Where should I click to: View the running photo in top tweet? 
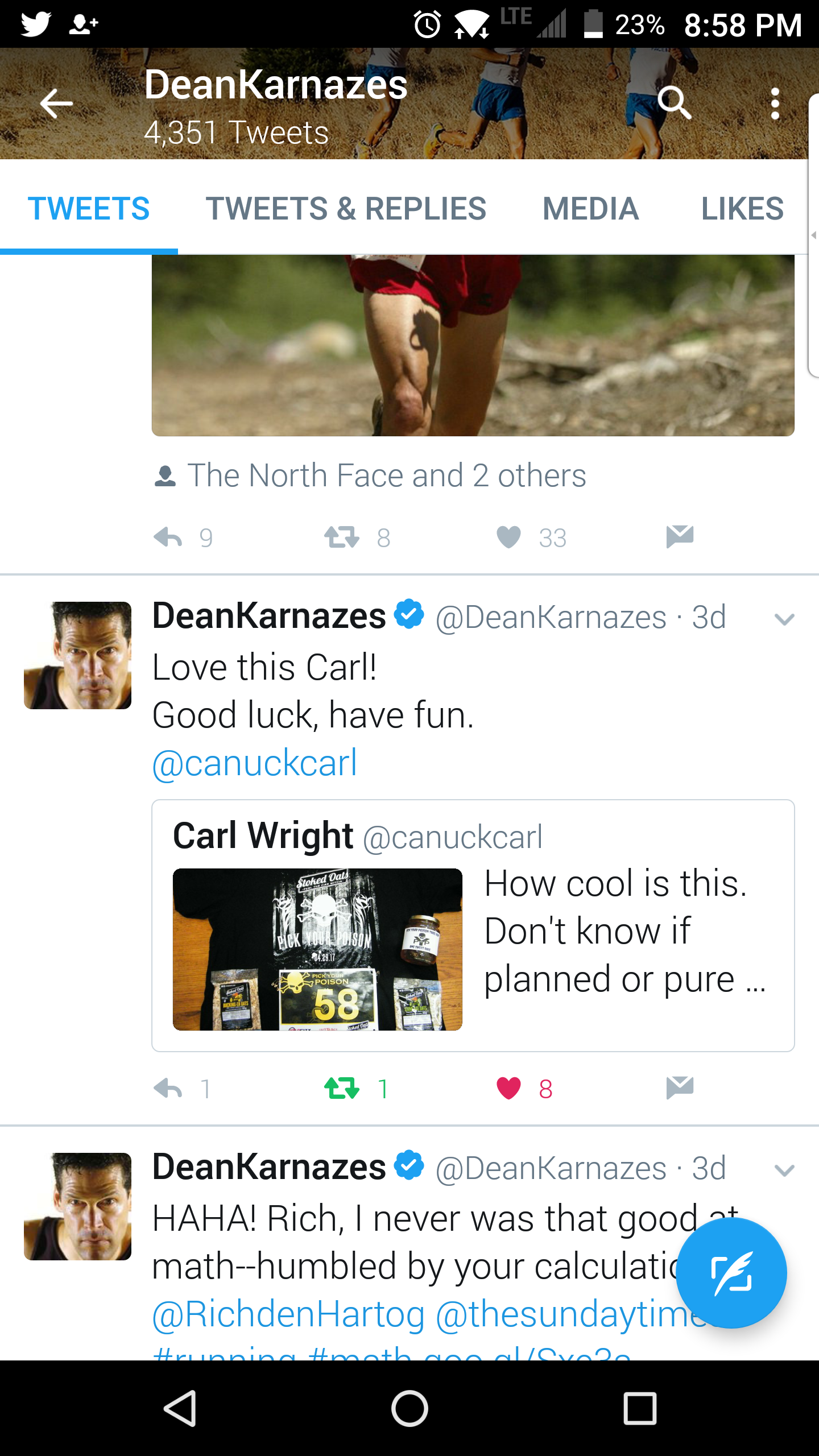[x=472, y=345]
